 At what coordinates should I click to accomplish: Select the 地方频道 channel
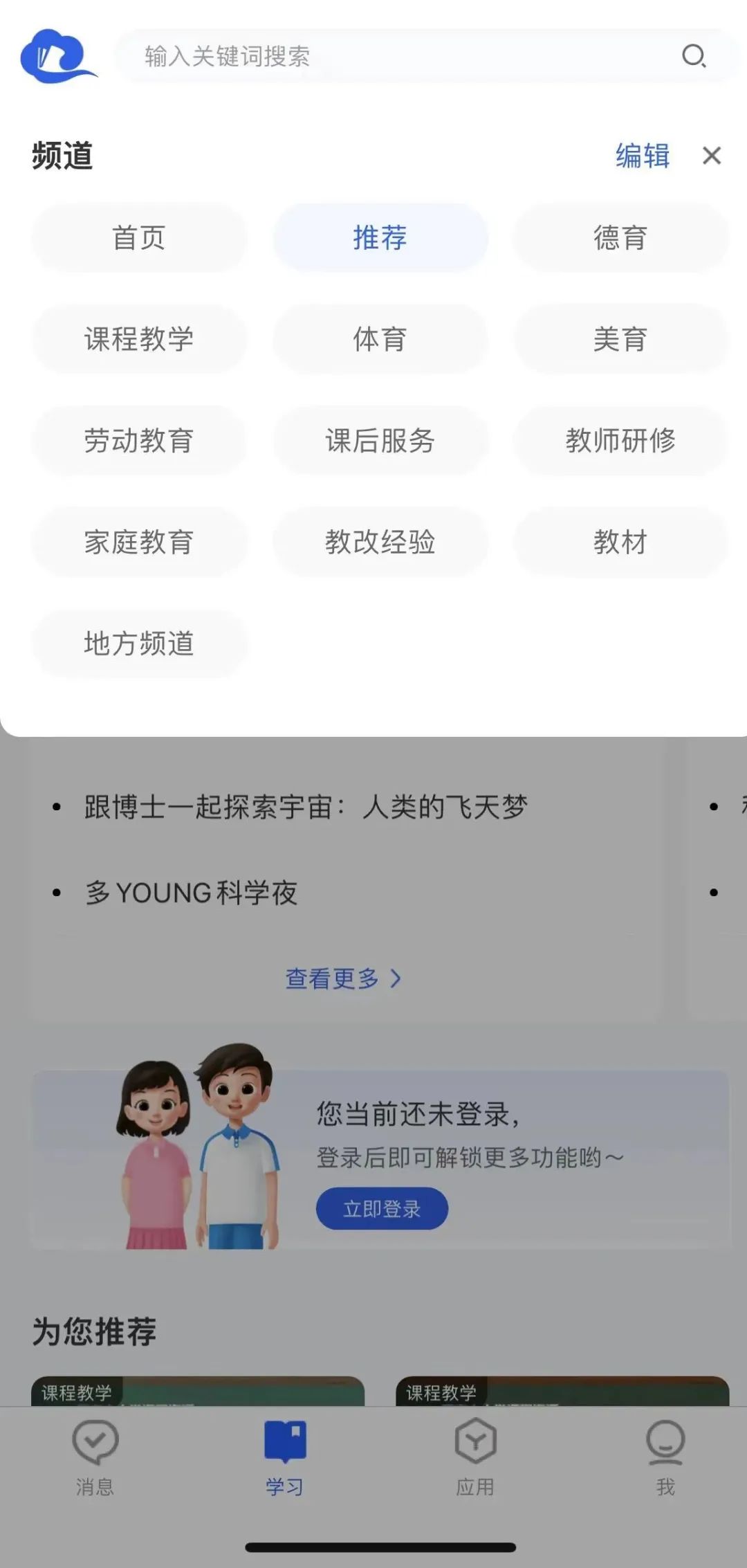point(139,644)
